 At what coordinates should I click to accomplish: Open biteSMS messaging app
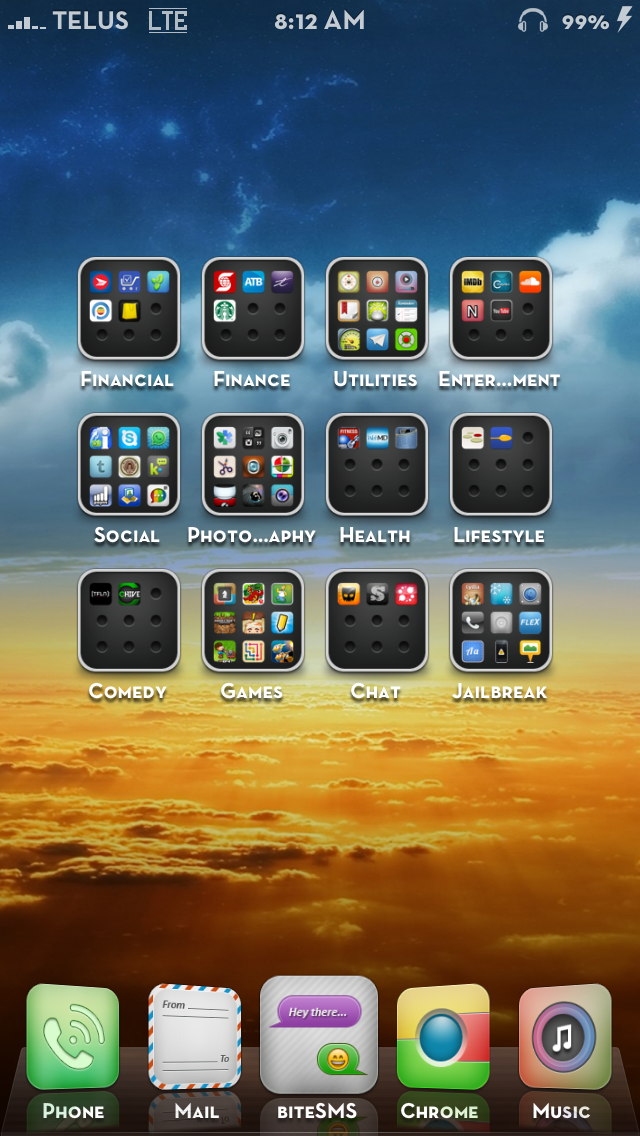(x=319, y=1035)
